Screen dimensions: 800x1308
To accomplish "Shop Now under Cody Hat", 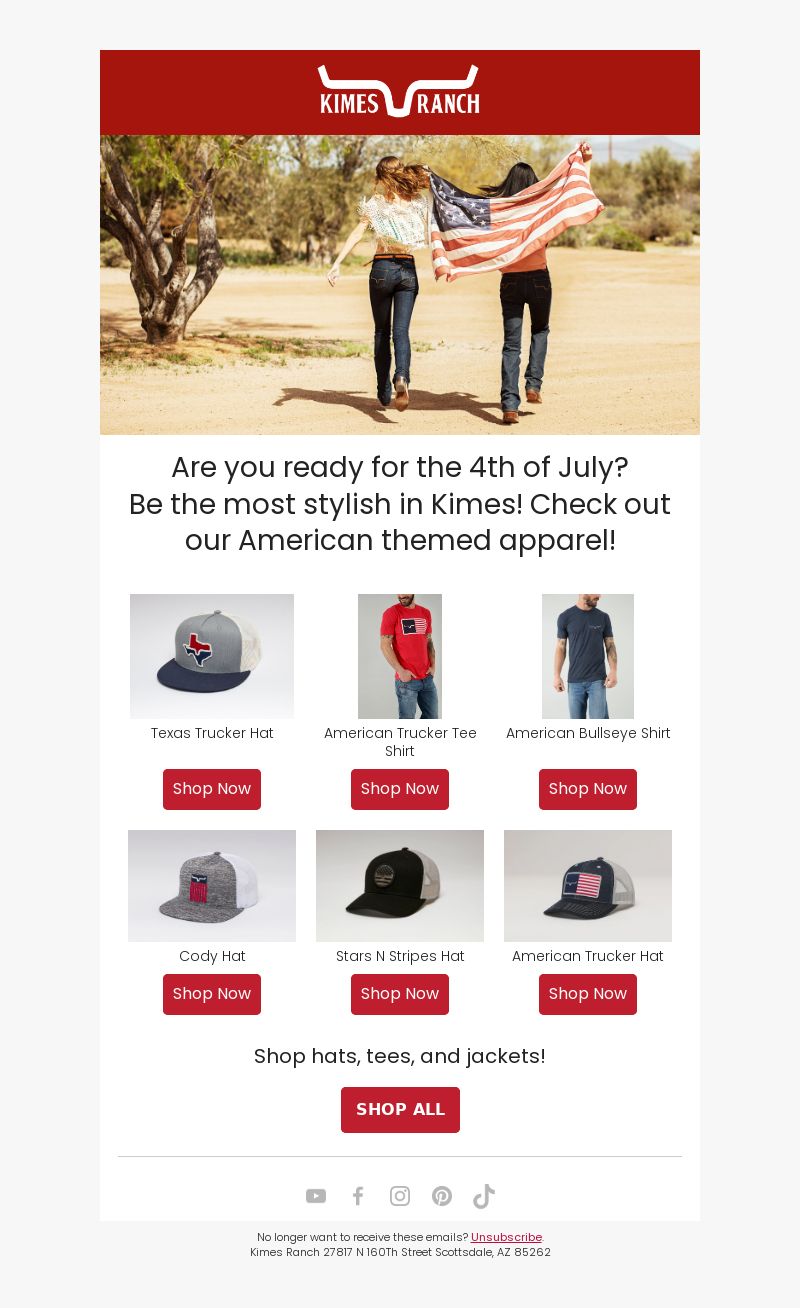I will point(212,994).
